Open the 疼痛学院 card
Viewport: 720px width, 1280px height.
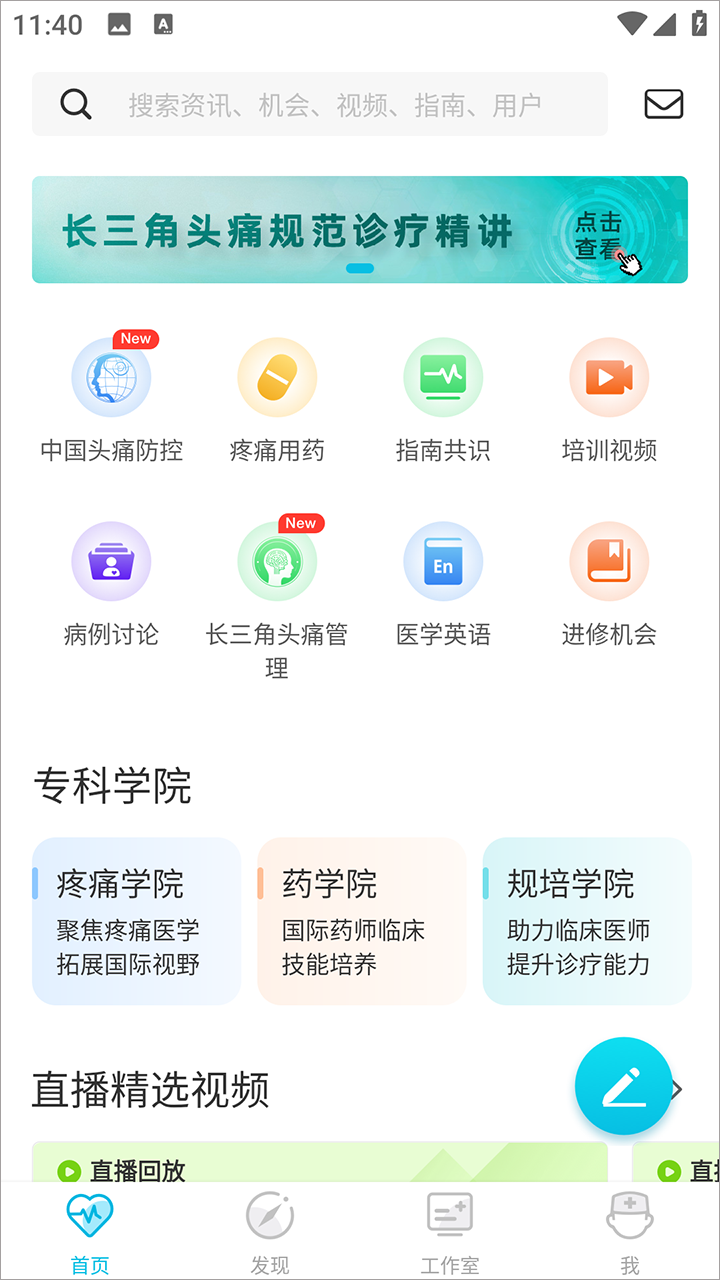[x=137, y=921]
